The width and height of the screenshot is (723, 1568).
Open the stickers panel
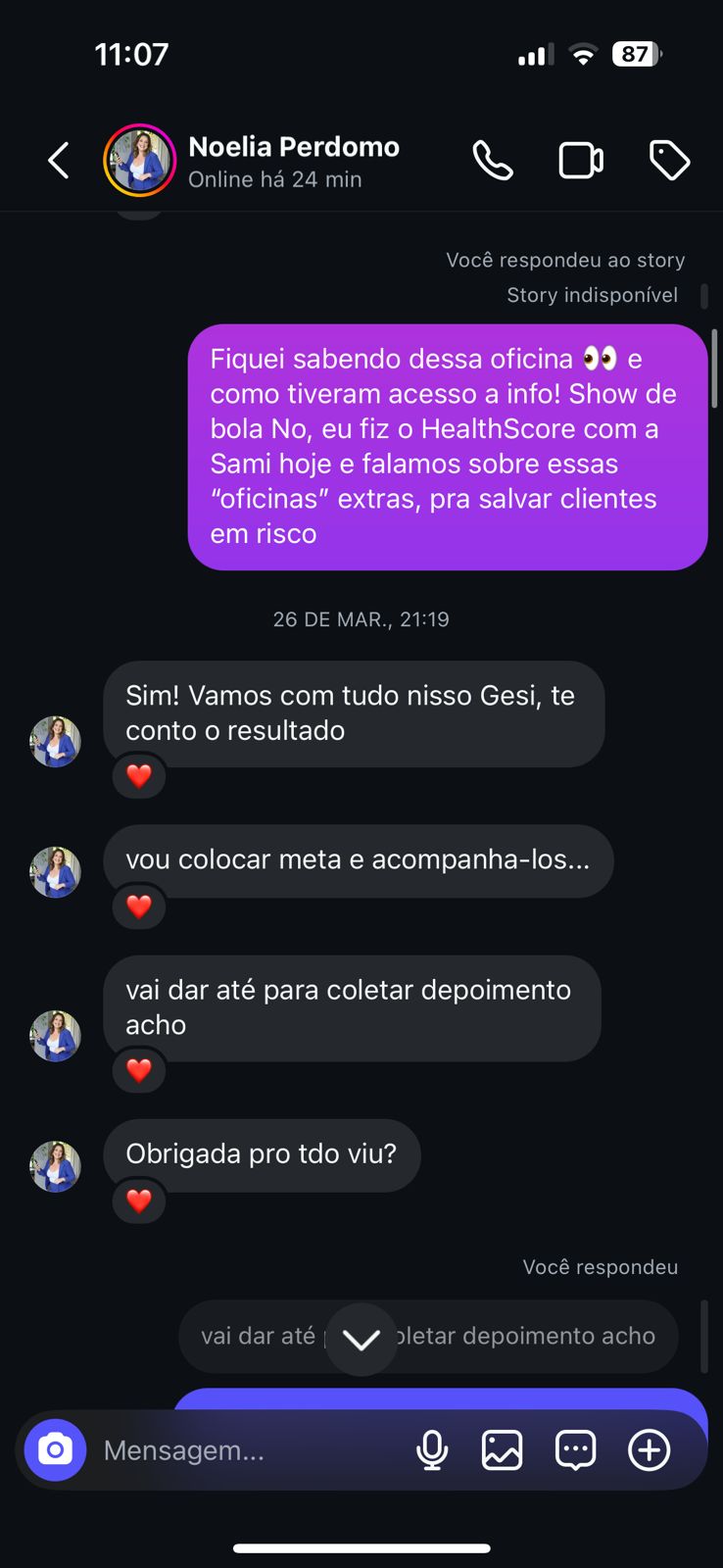575,1449
